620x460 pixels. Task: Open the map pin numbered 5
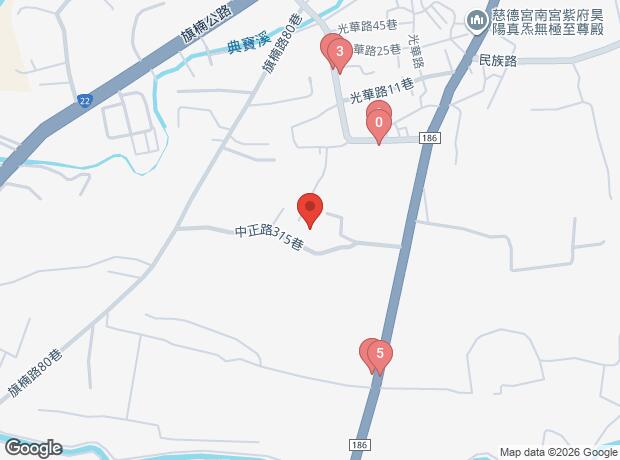click(380, 354)
